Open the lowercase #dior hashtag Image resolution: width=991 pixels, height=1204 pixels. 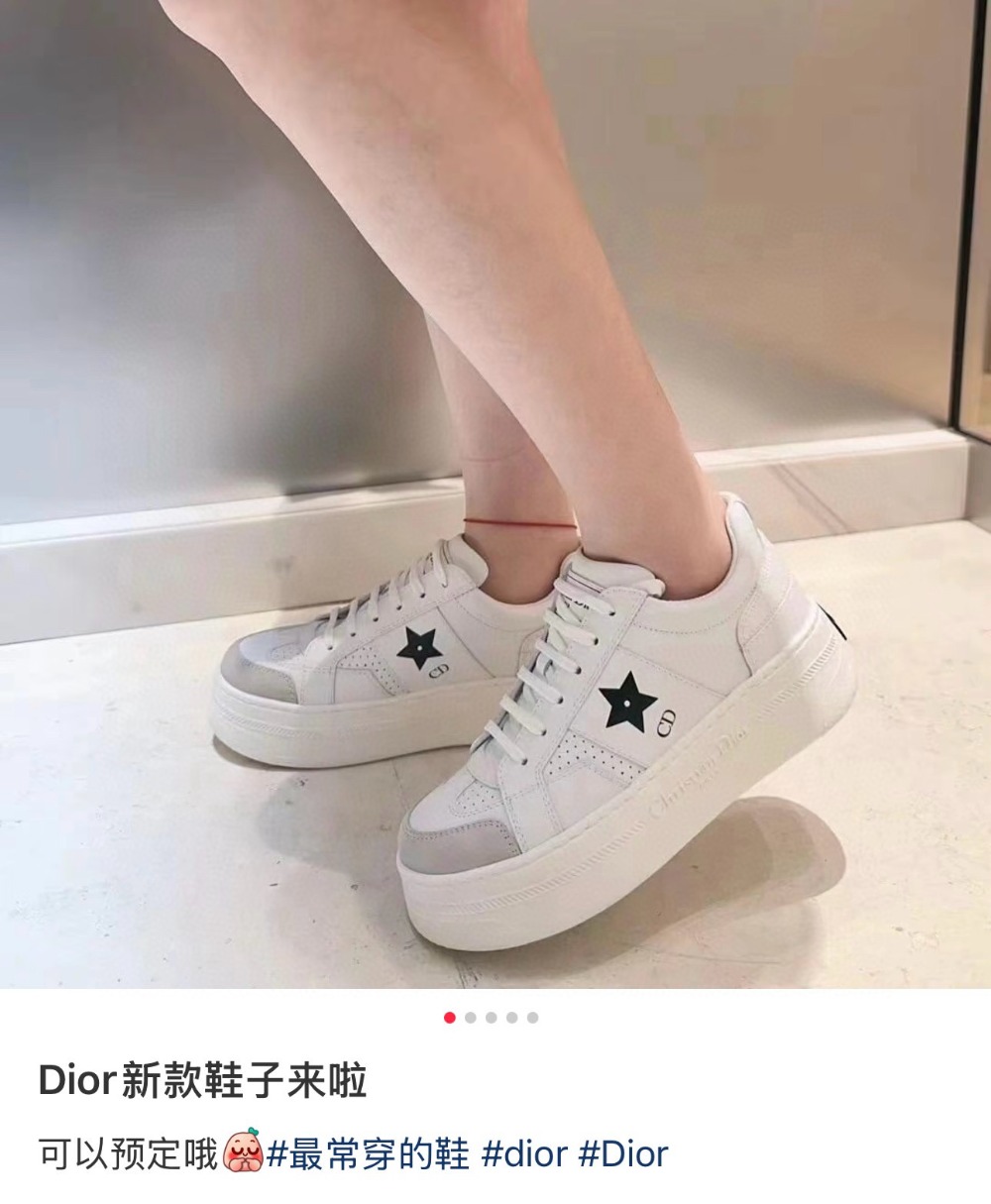point(523,1154)
